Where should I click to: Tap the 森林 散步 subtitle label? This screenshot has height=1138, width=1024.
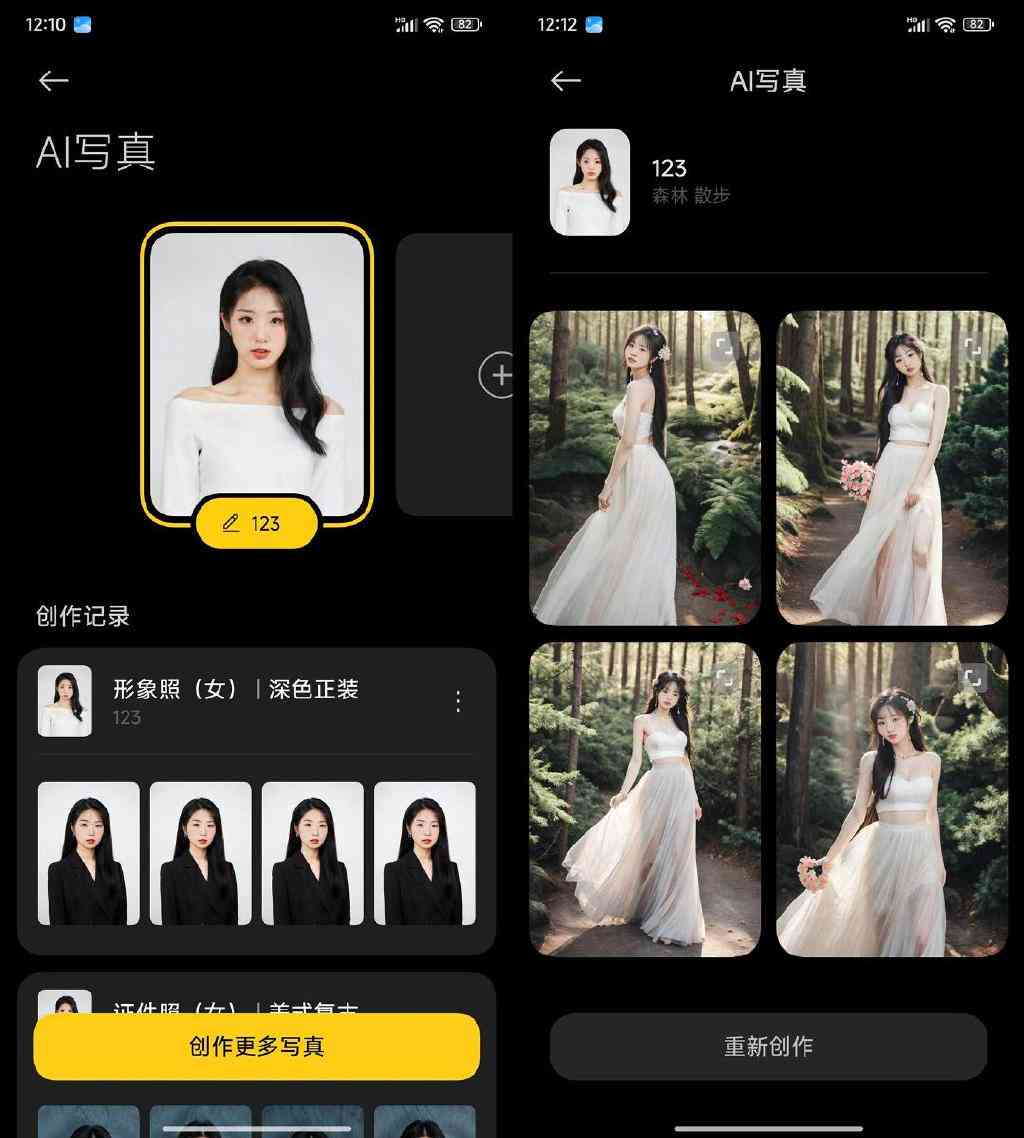tap(693, 196)
